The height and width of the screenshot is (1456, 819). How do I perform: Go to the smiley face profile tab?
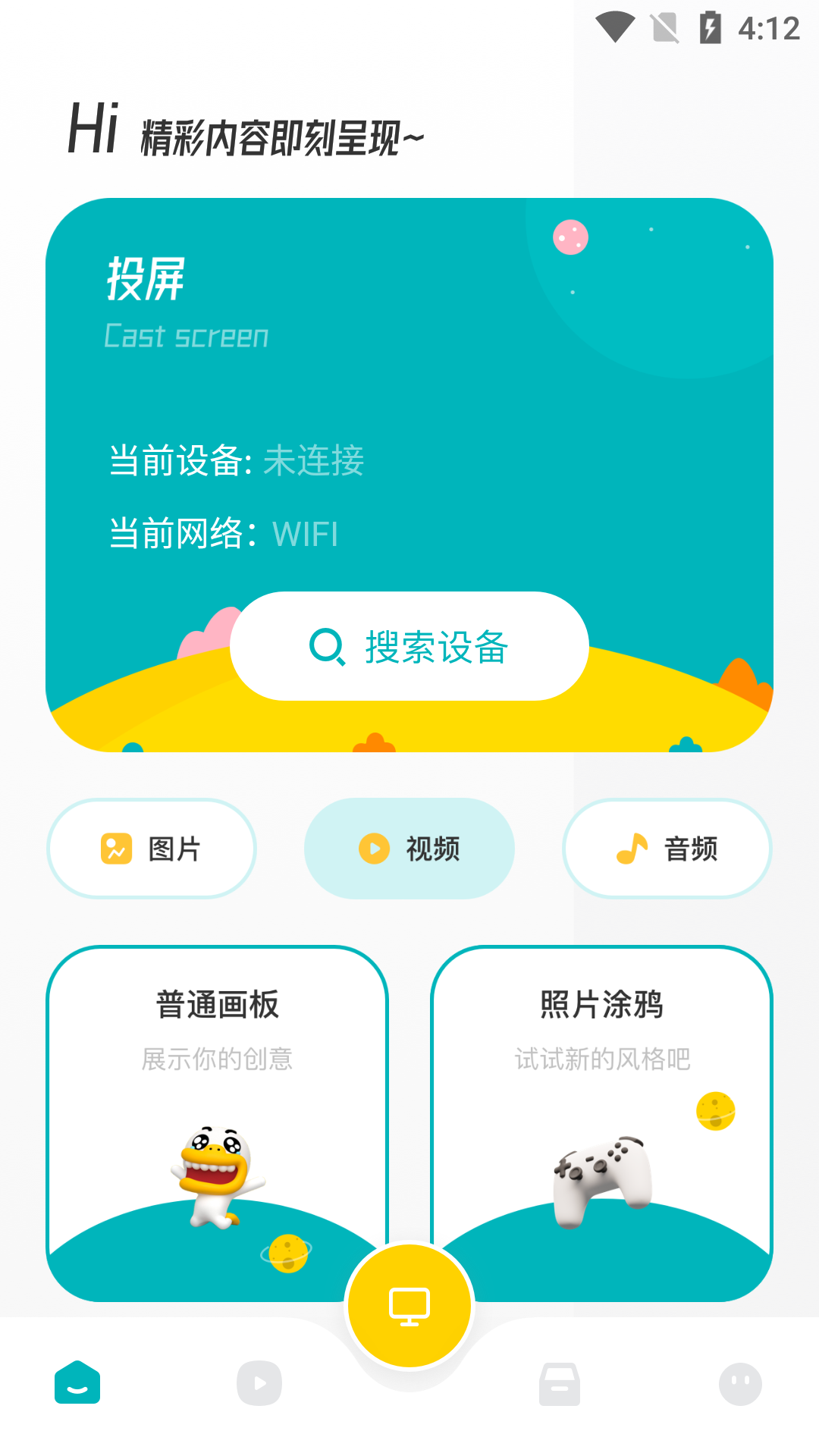(740, 1383)
